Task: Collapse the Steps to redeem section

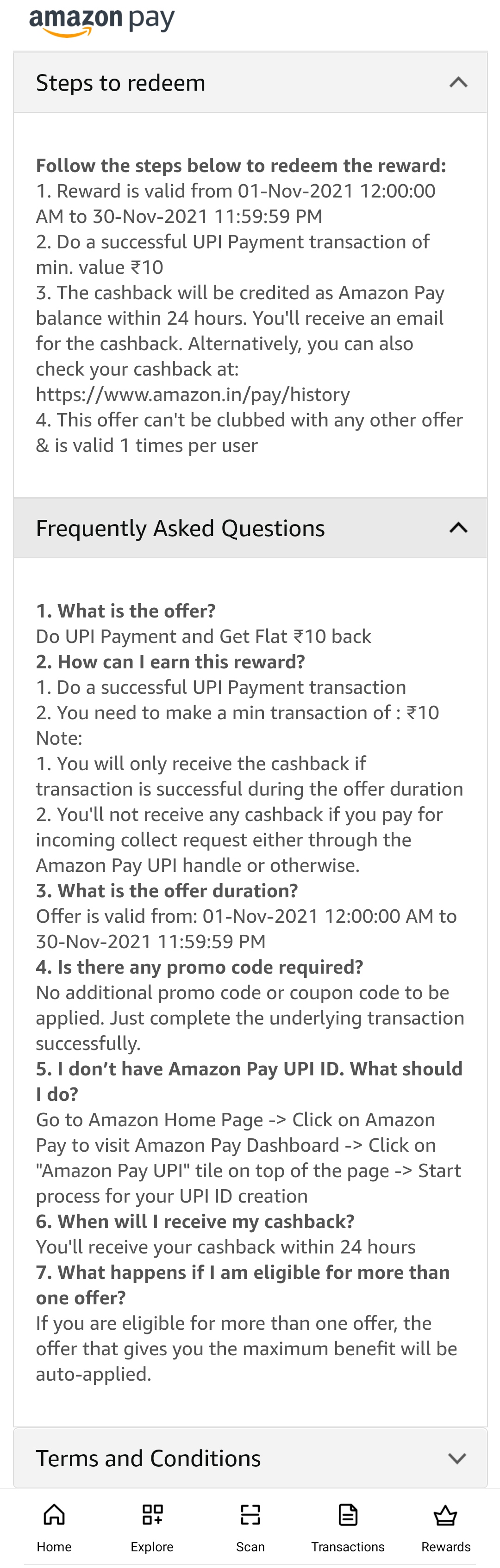Action: [x=458, y=83]
